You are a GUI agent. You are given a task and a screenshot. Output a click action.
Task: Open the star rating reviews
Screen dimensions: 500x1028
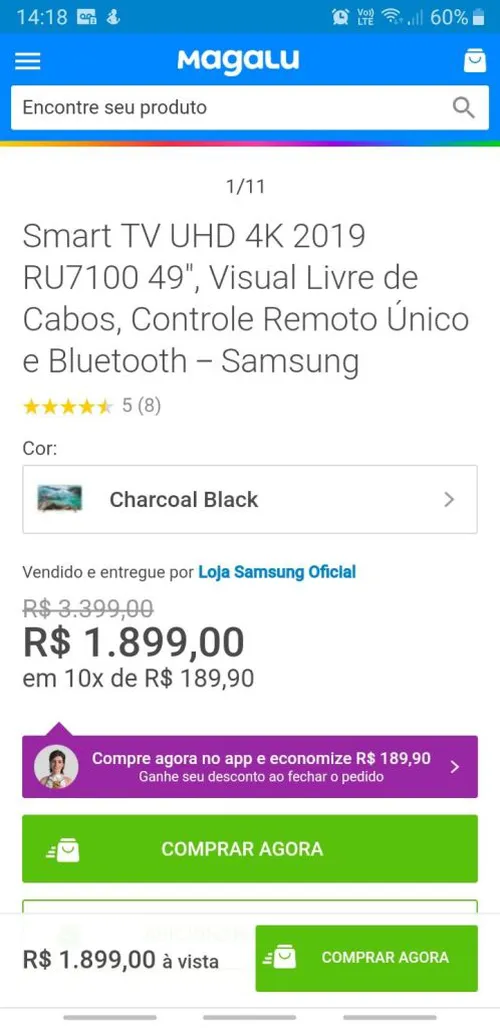(92, 406)
